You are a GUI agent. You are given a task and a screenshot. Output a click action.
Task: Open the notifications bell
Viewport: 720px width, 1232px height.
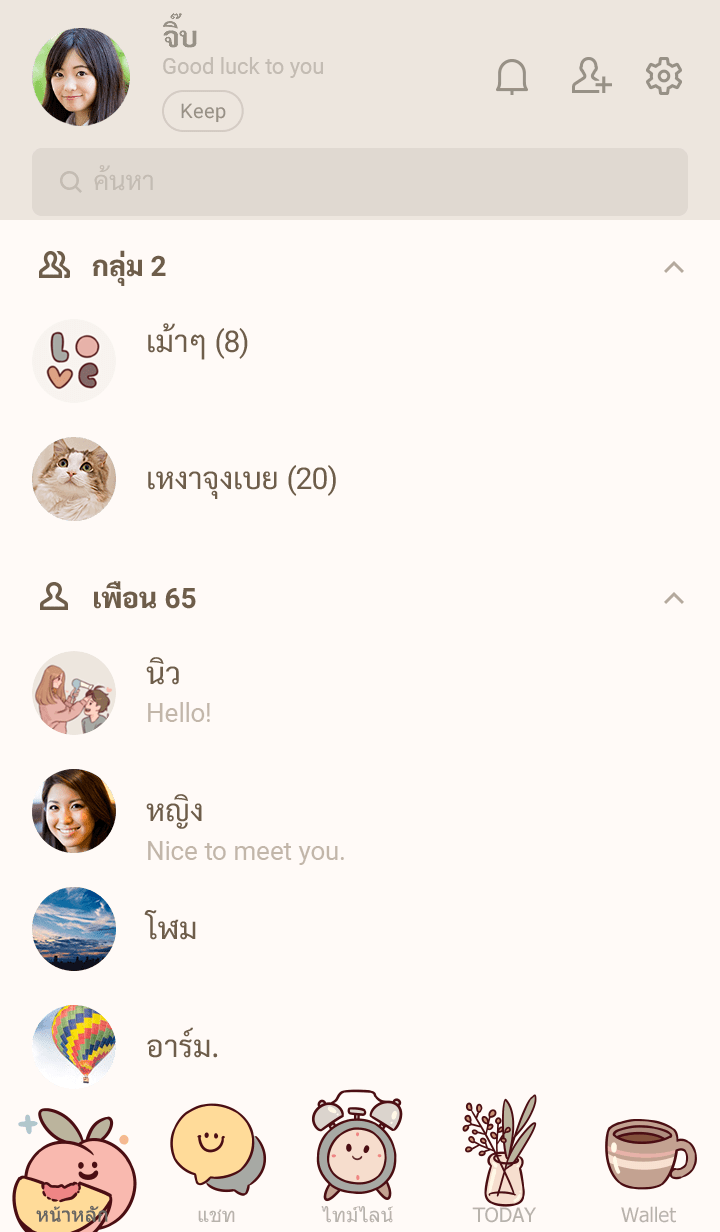coord(512,77)
